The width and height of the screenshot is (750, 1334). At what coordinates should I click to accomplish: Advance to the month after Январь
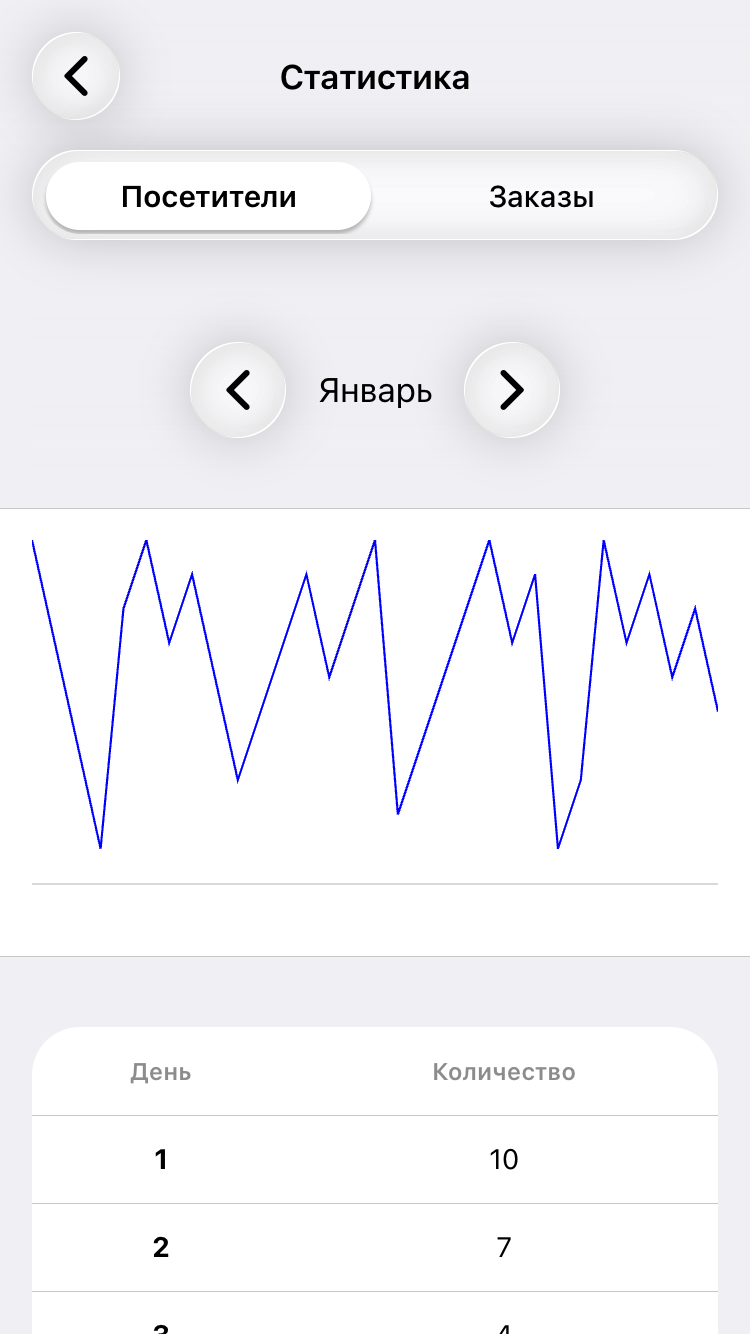click(511, 390)
